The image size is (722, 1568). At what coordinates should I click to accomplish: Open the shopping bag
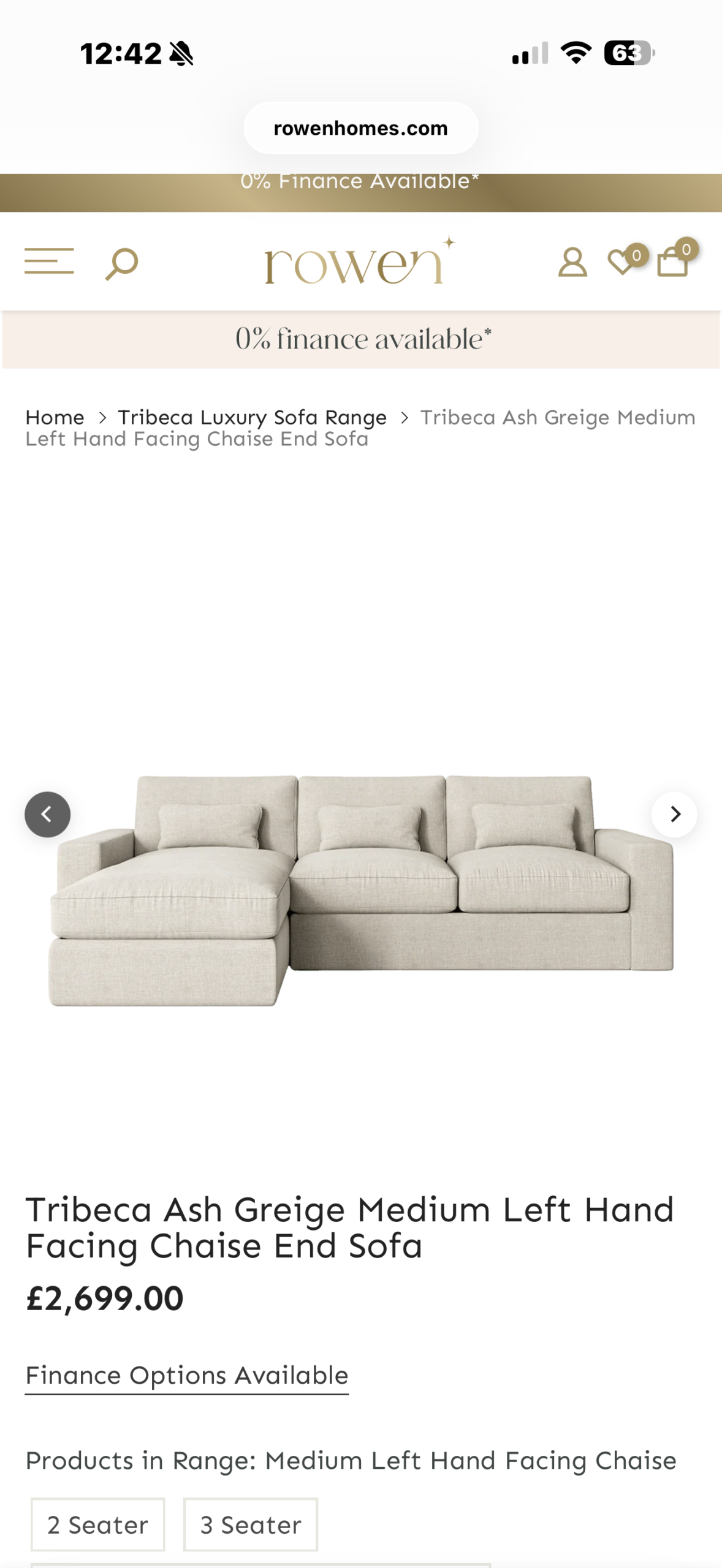pyautogui.click(x=672, y=262)
